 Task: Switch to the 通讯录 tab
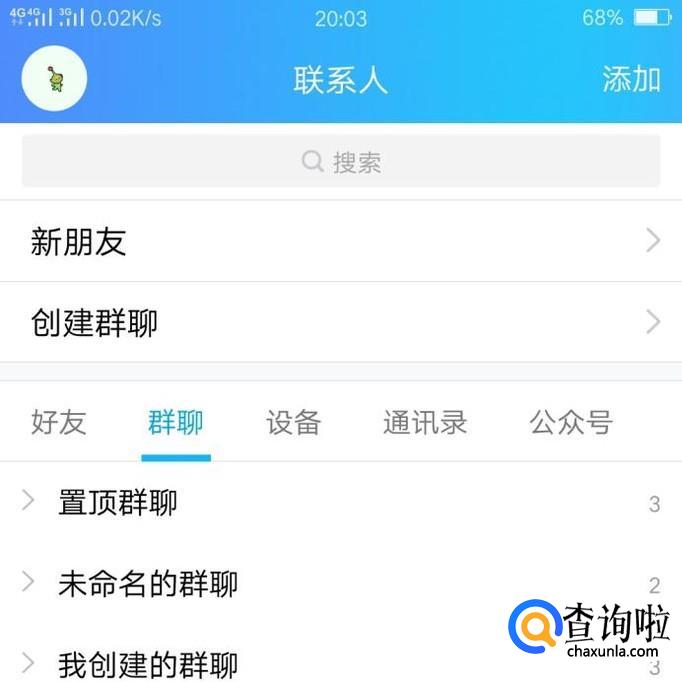[425, 422]
